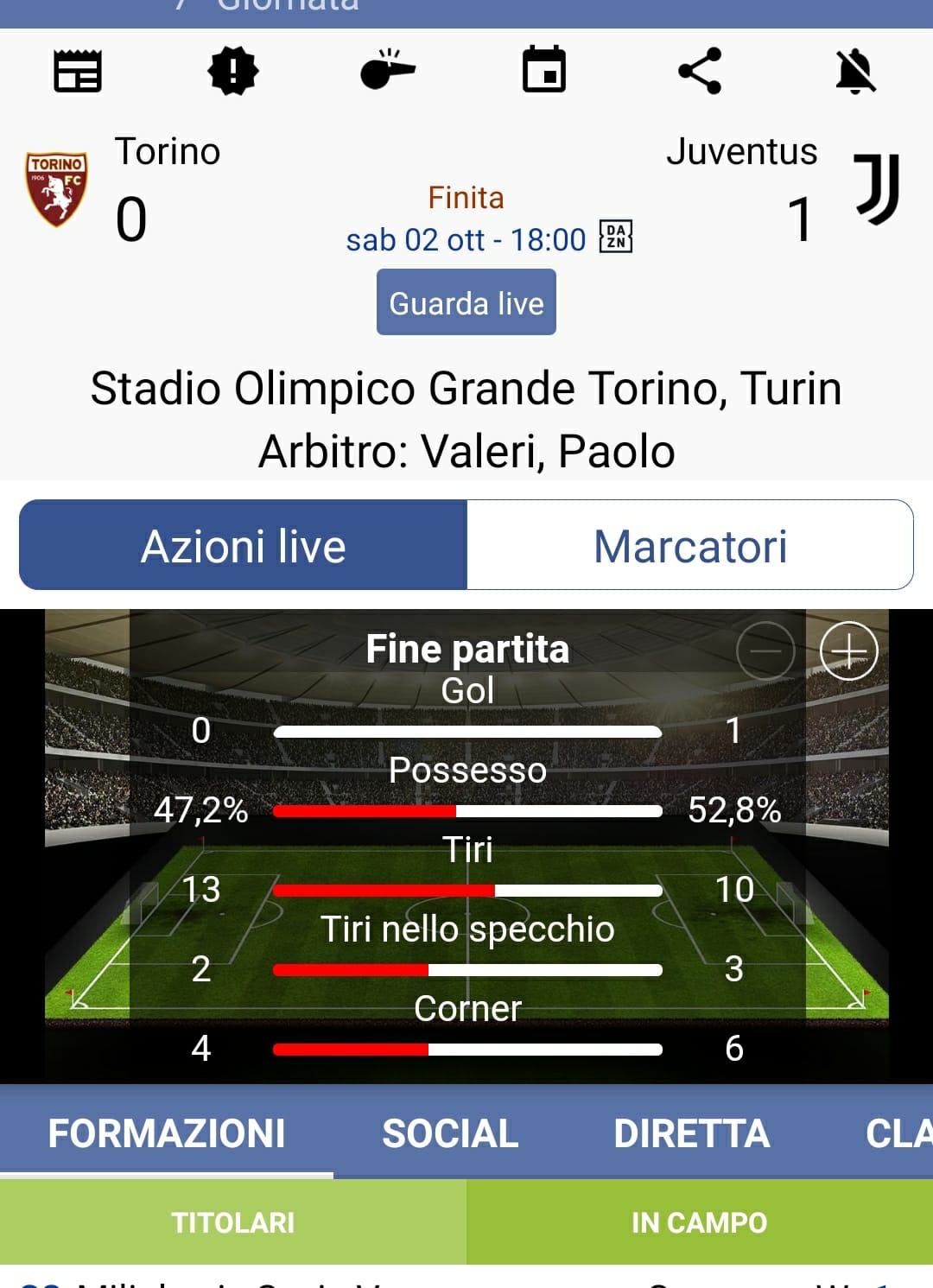933x1288 pixels.
Task: Select the TITOLARI sub-tab
Action: tap(233, 1222)
